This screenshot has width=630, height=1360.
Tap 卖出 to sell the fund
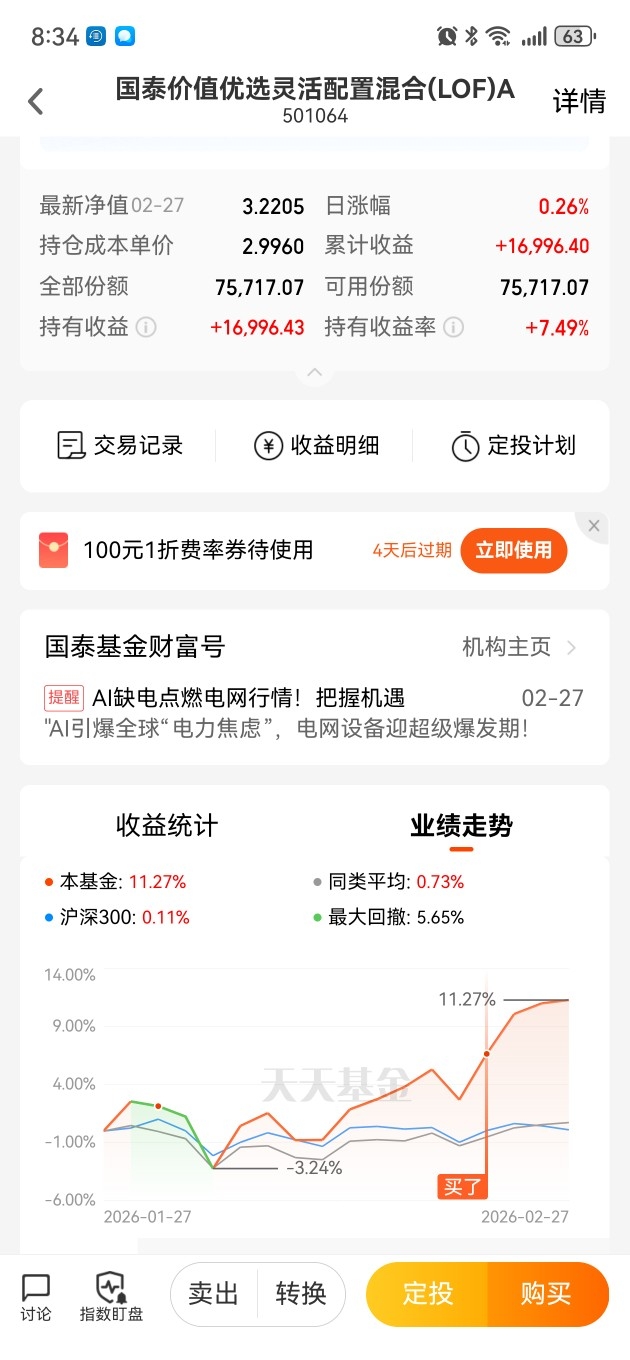[x=214, y=1294]
